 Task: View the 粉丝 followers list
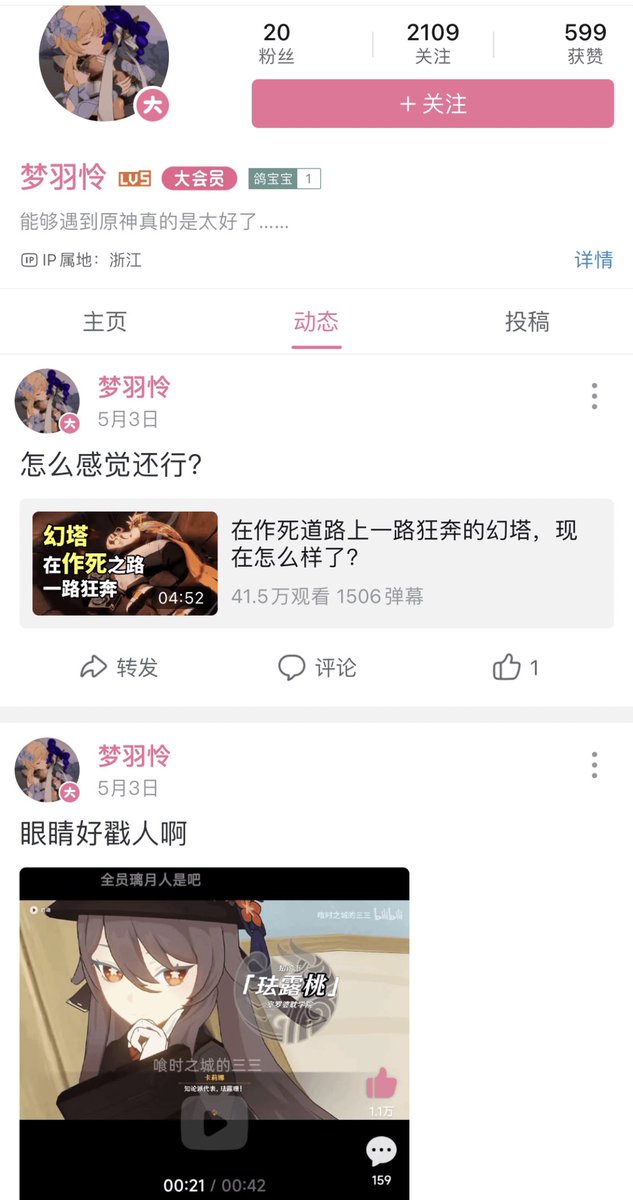pyautogui.click(x=277, y=44)
